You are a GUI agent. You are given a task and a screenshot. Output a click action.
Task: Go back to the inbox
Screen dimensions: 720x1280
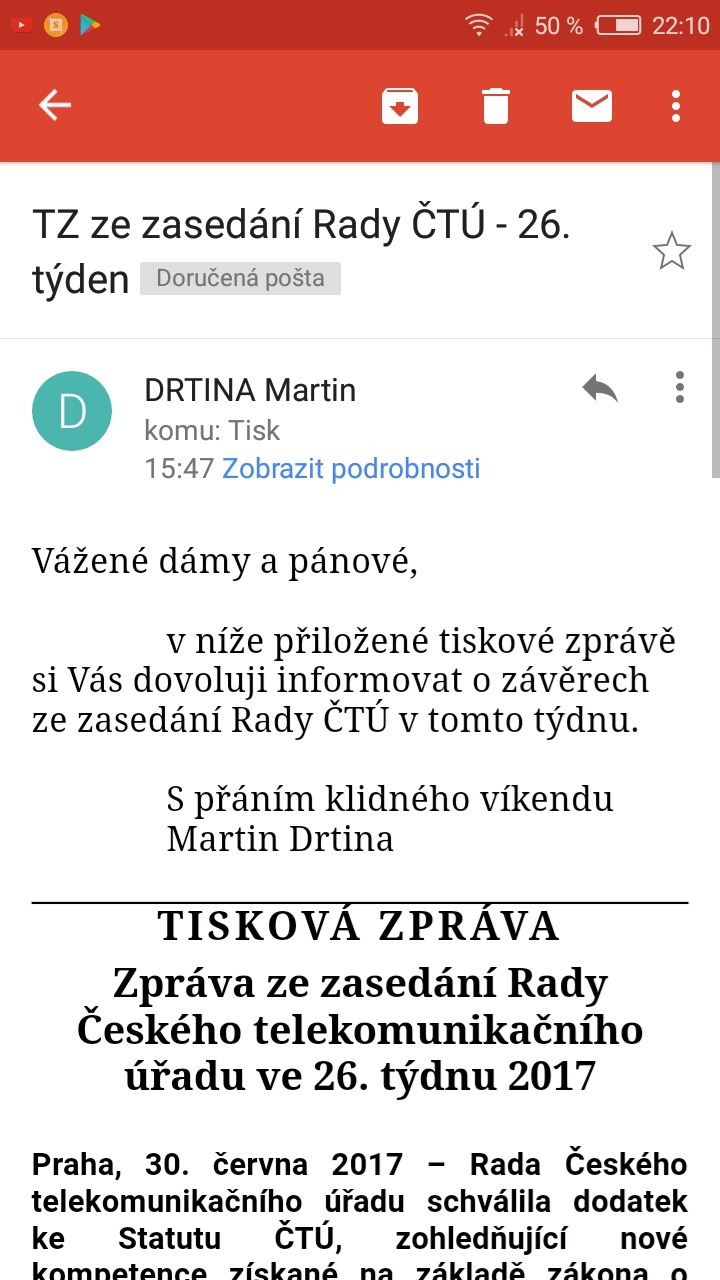55,105
